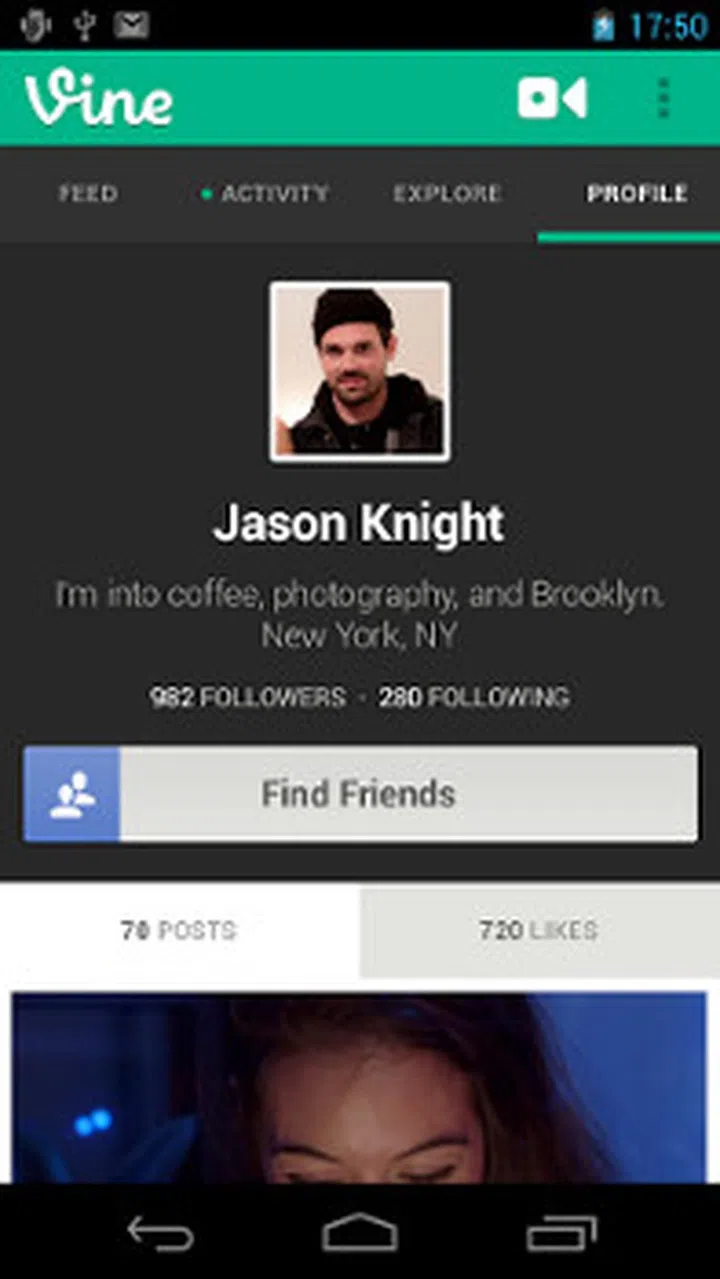The image size is (720, 1279).
Task: Open the video camera to record
Action: click(551, 99)
